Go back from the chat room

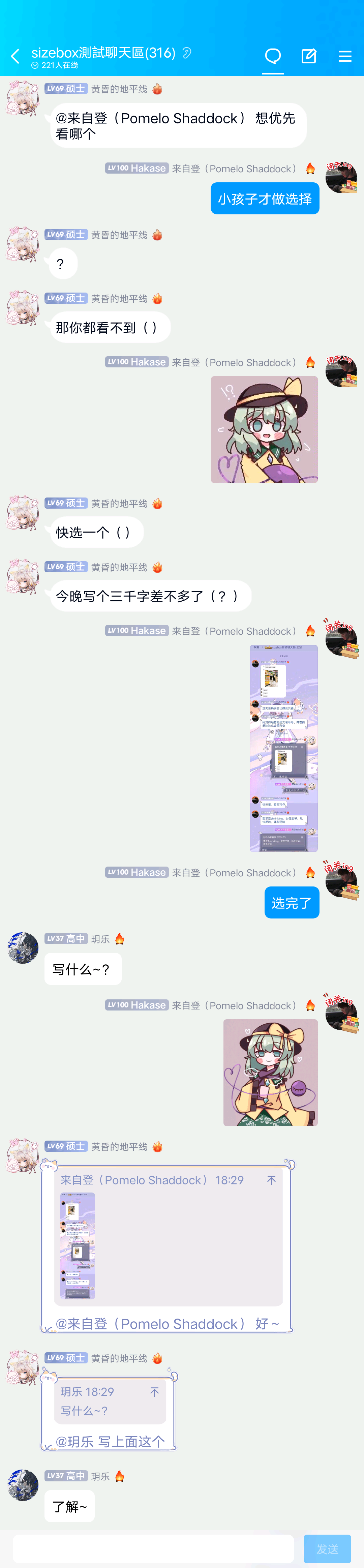(15, 57)
